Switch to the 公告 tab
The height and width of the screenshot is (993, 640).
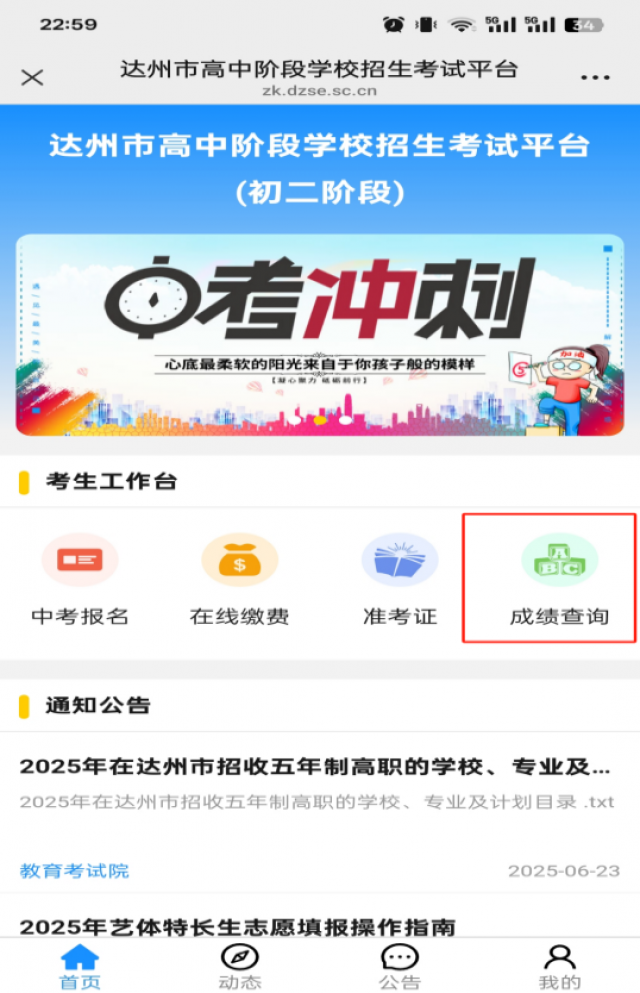[400, 965]
